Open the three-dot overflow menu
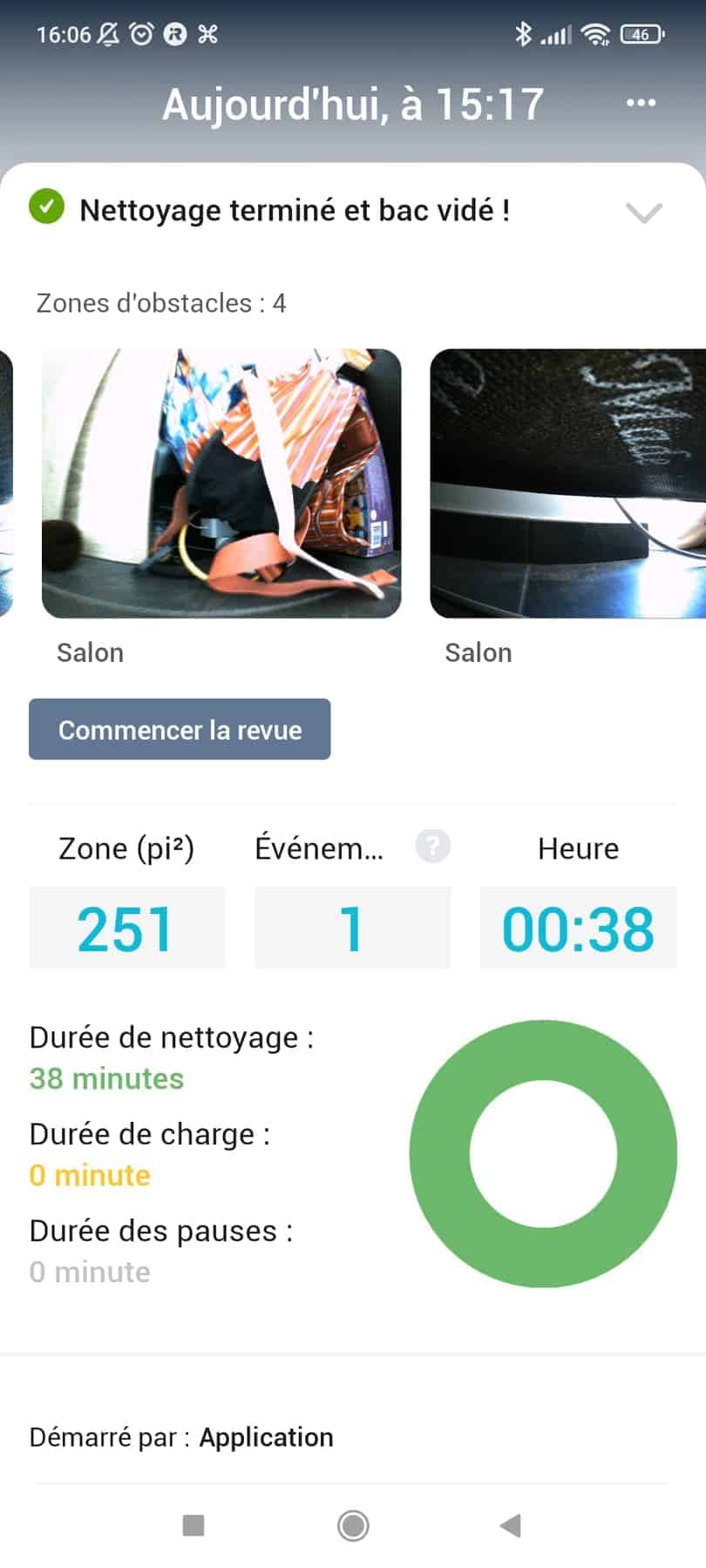This screenshot has width=706, height=1568. pos(641,103)
